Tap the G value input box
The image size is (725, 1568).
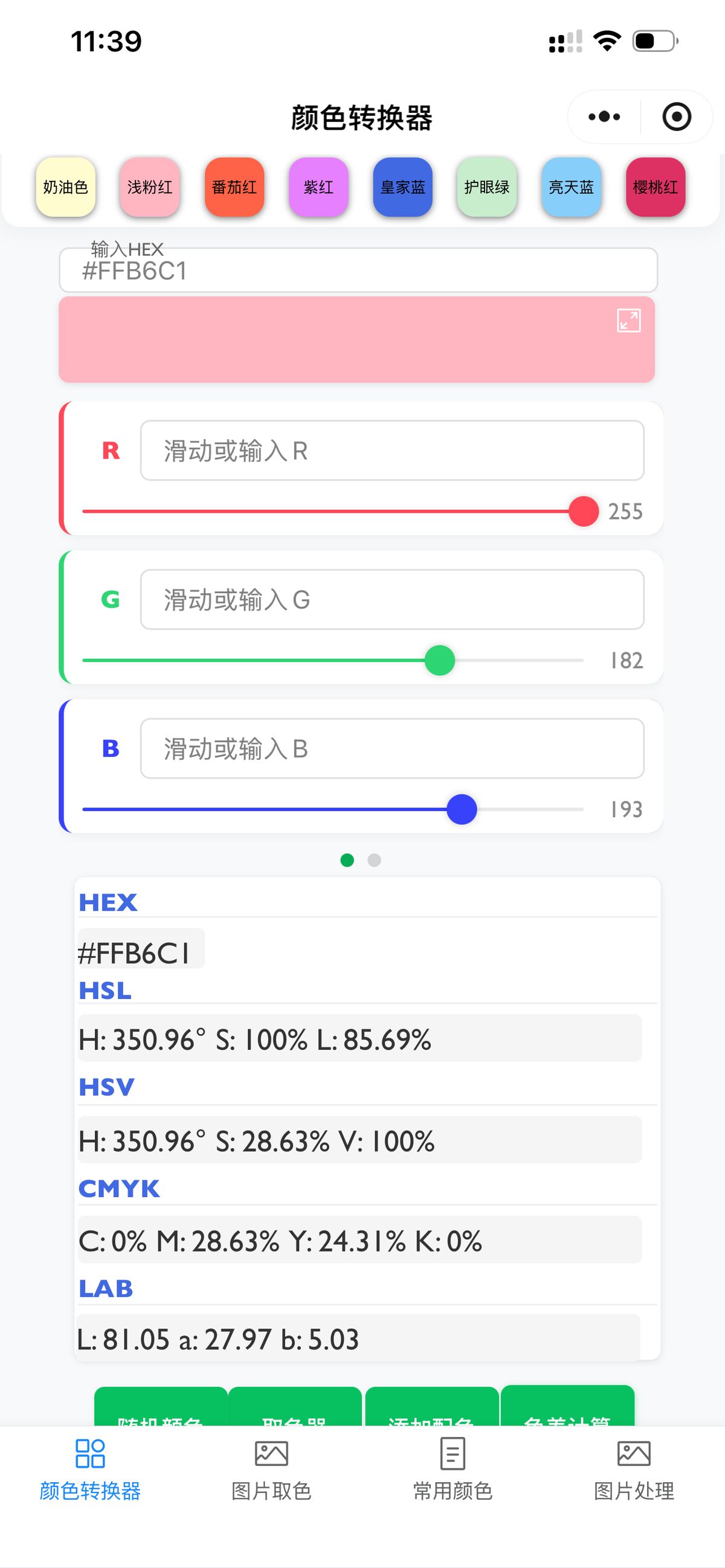point(392,600)
